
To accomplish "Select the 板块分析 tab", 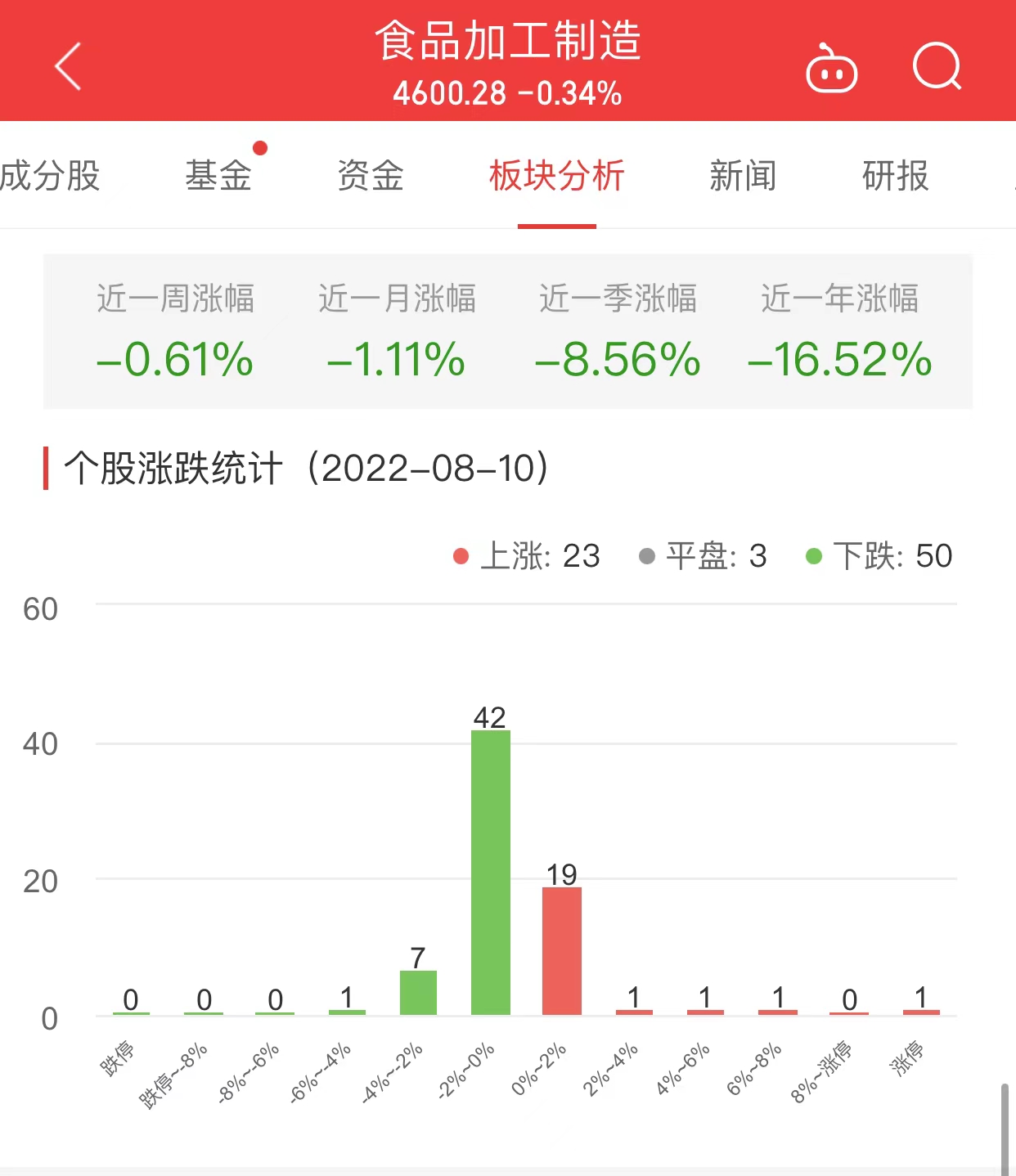I will [556, 176].
